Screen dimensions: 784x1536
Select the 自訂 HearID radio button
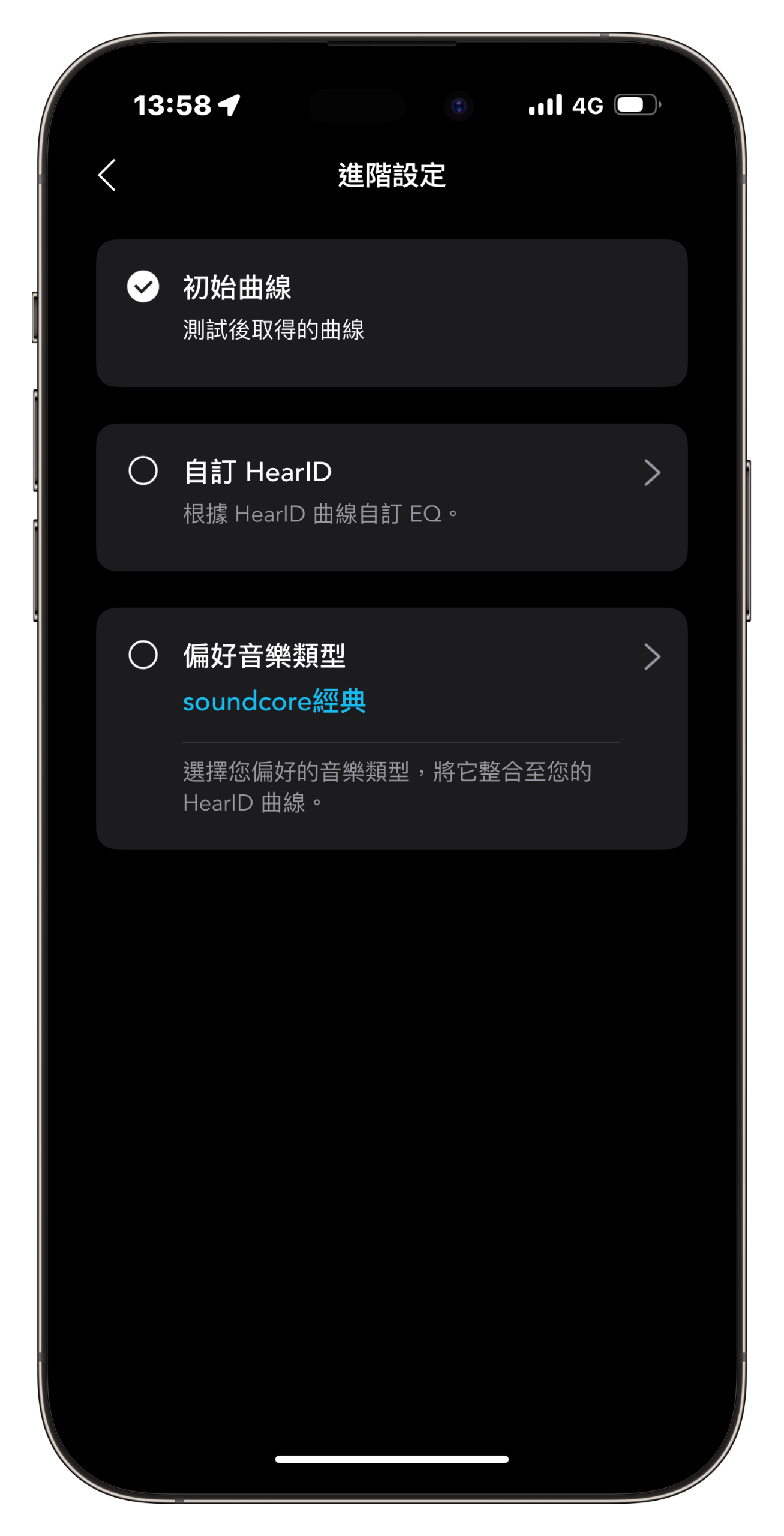(143, 471)
